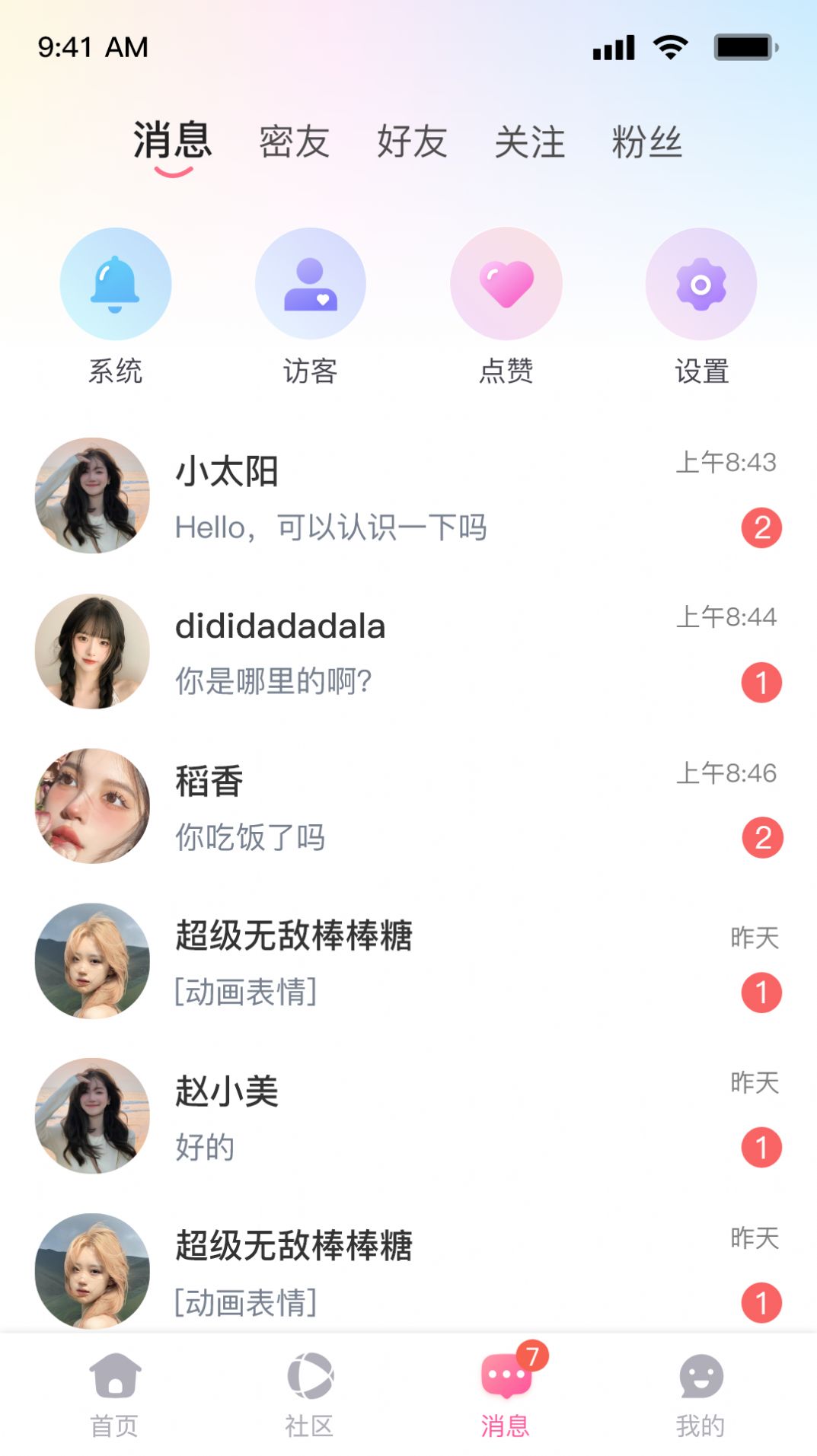Tap the 消息 bottom navigation tab
This screenshot has width=817, height=1456.
[x=505, y=1394]
